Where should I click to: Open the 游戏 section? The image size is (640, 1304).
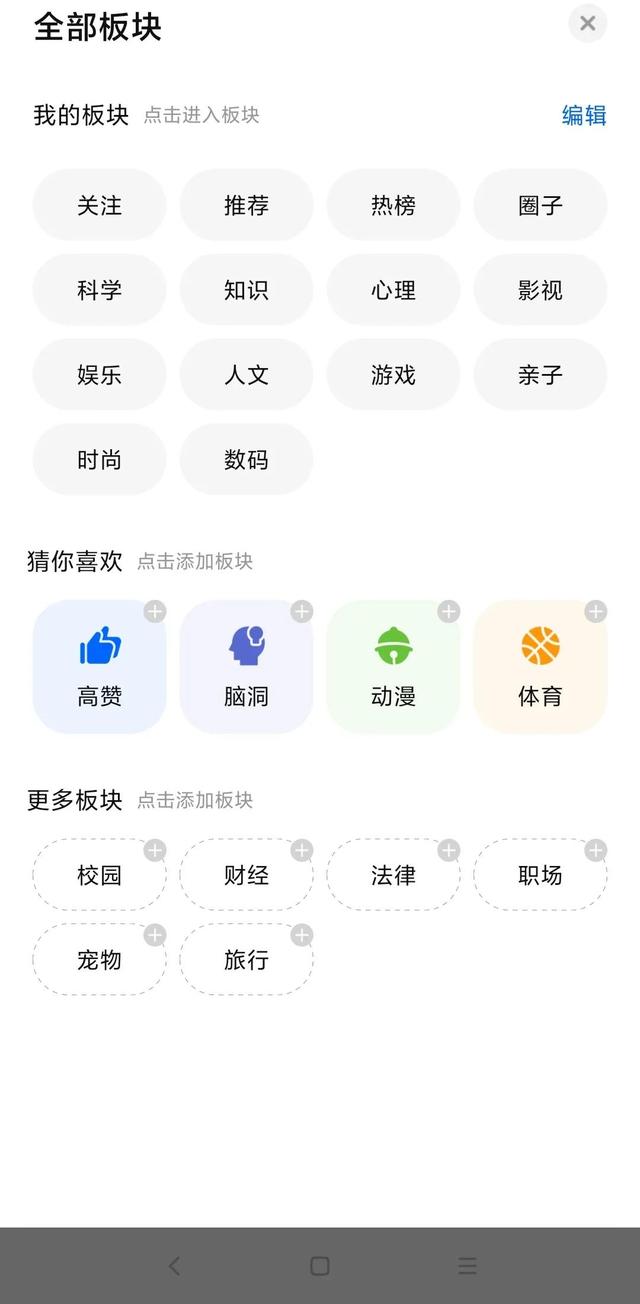393,375
